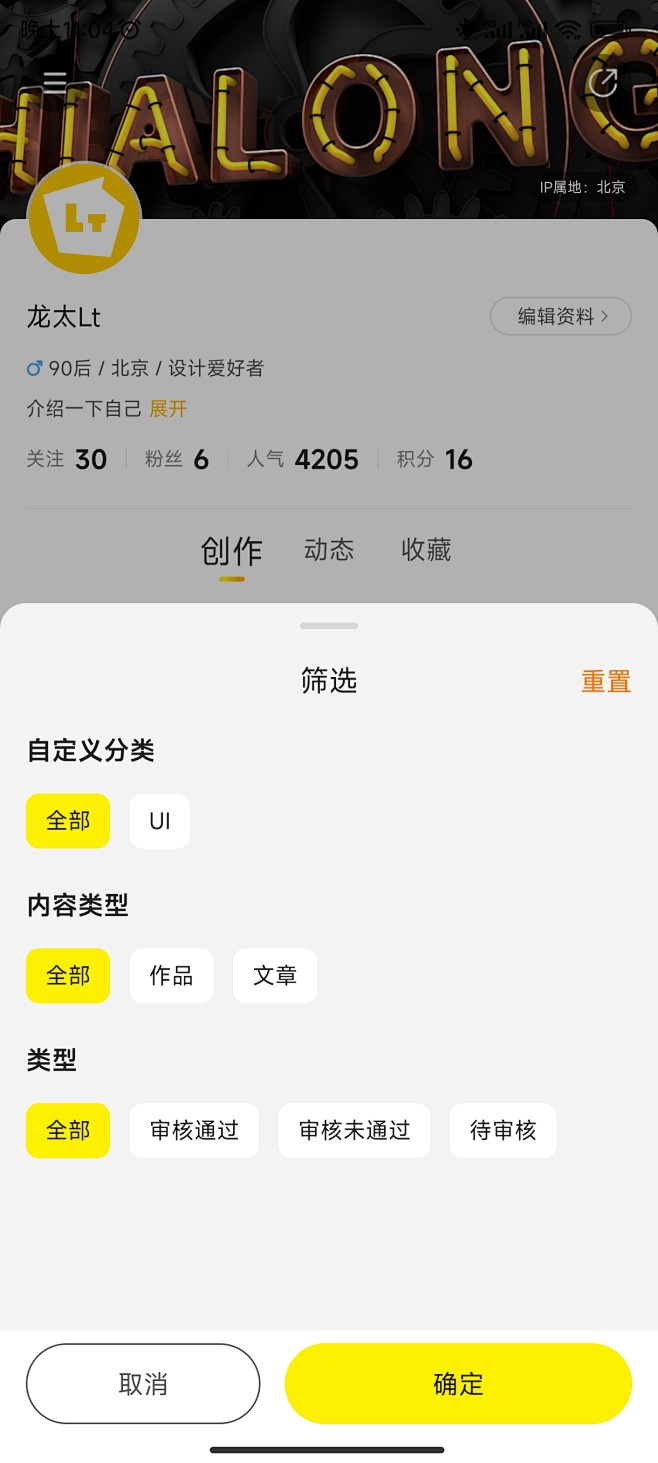Choose 作品 content type chip
This screenshot has width=658, height=1463.
(171, 976)
